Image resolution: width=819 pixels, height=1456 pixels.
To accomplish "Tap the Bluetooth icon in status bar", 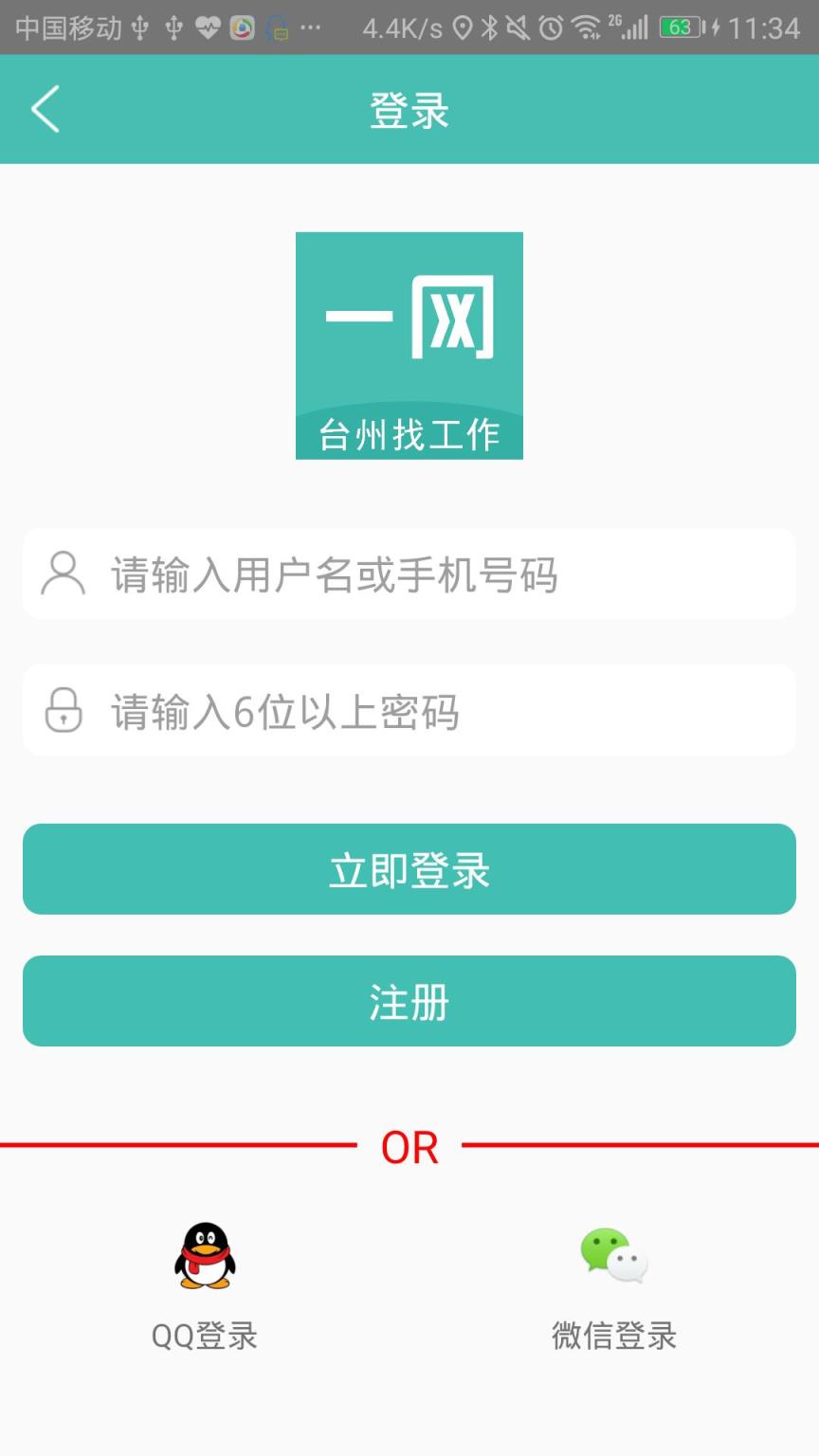I will pyautogui.click(x=490, y=27).
